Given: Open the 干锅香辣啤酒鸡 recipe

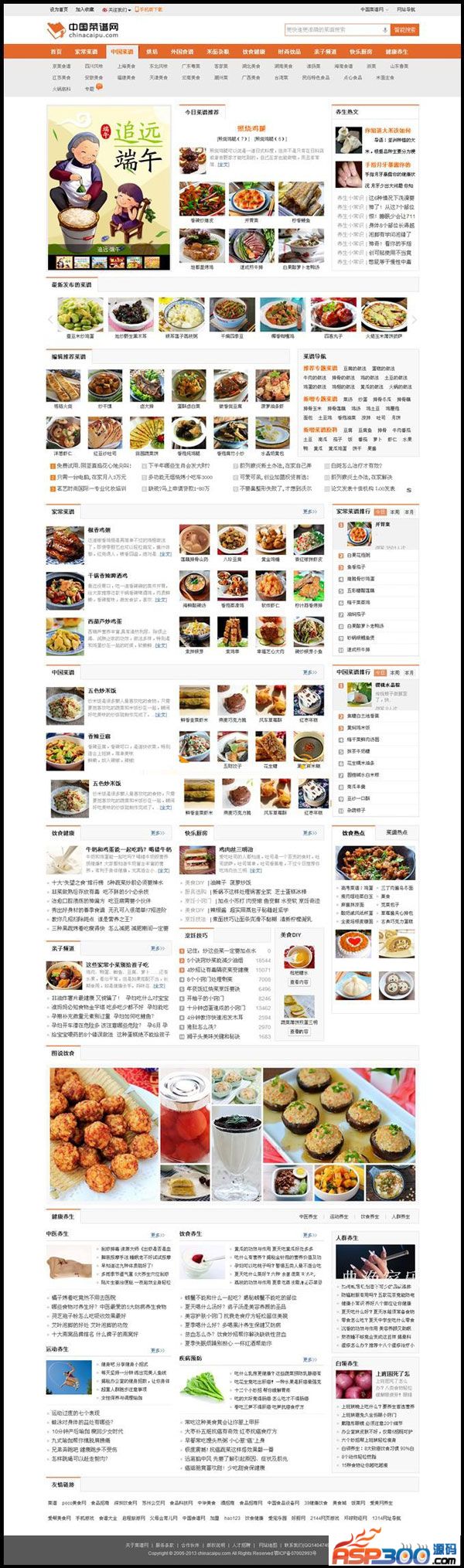Looking at the screenshot, I should (107, 575).
